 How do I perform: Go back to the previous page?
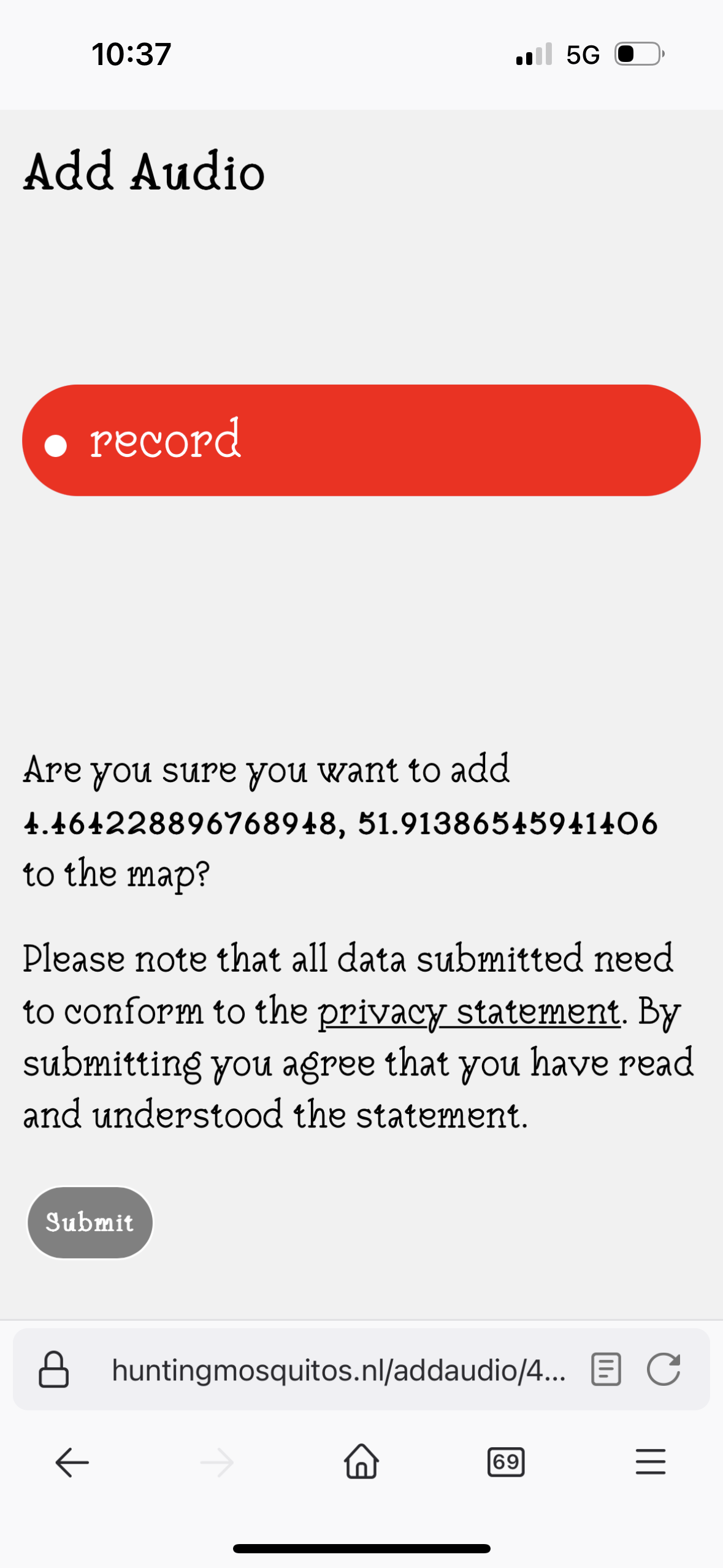coord(72,1462)
